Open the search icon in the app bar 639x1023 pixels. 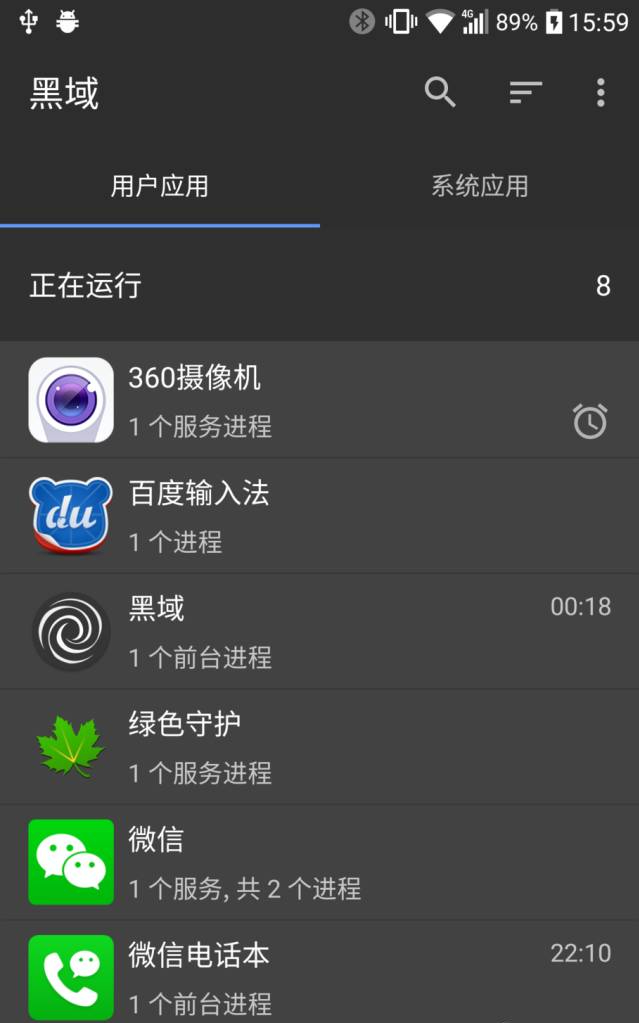440,93
